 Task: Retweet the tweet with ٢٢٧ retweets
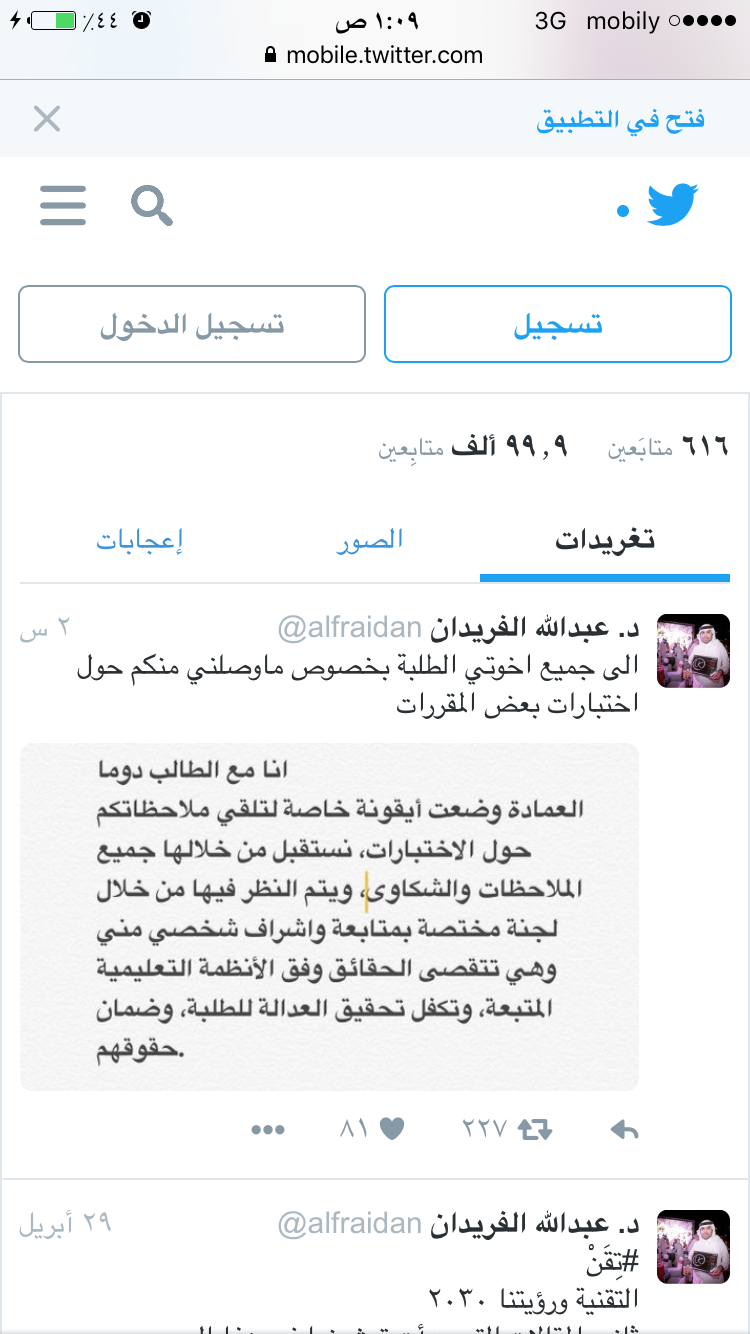(536, 1130)
